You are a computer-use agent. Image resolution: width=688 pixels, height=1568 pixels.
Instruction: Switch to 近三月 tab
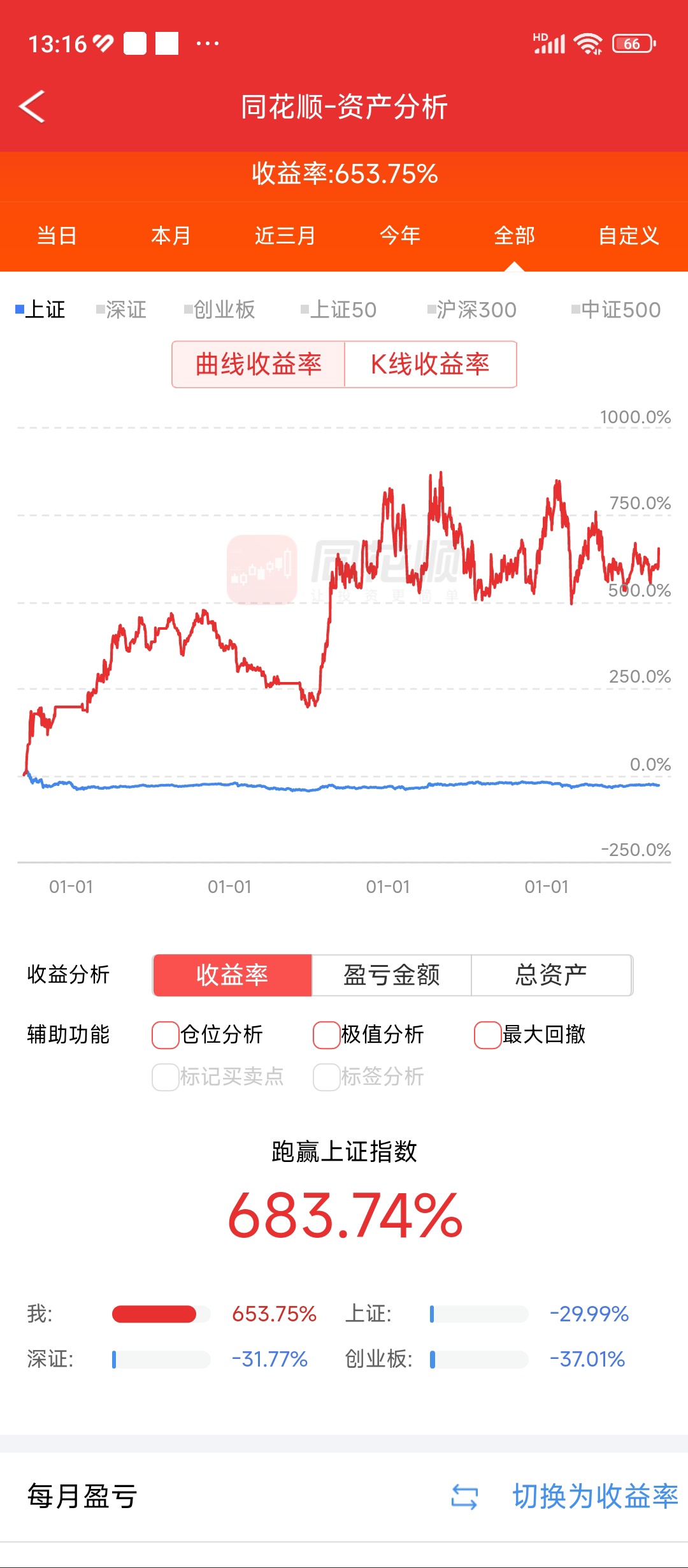point(285,236)
